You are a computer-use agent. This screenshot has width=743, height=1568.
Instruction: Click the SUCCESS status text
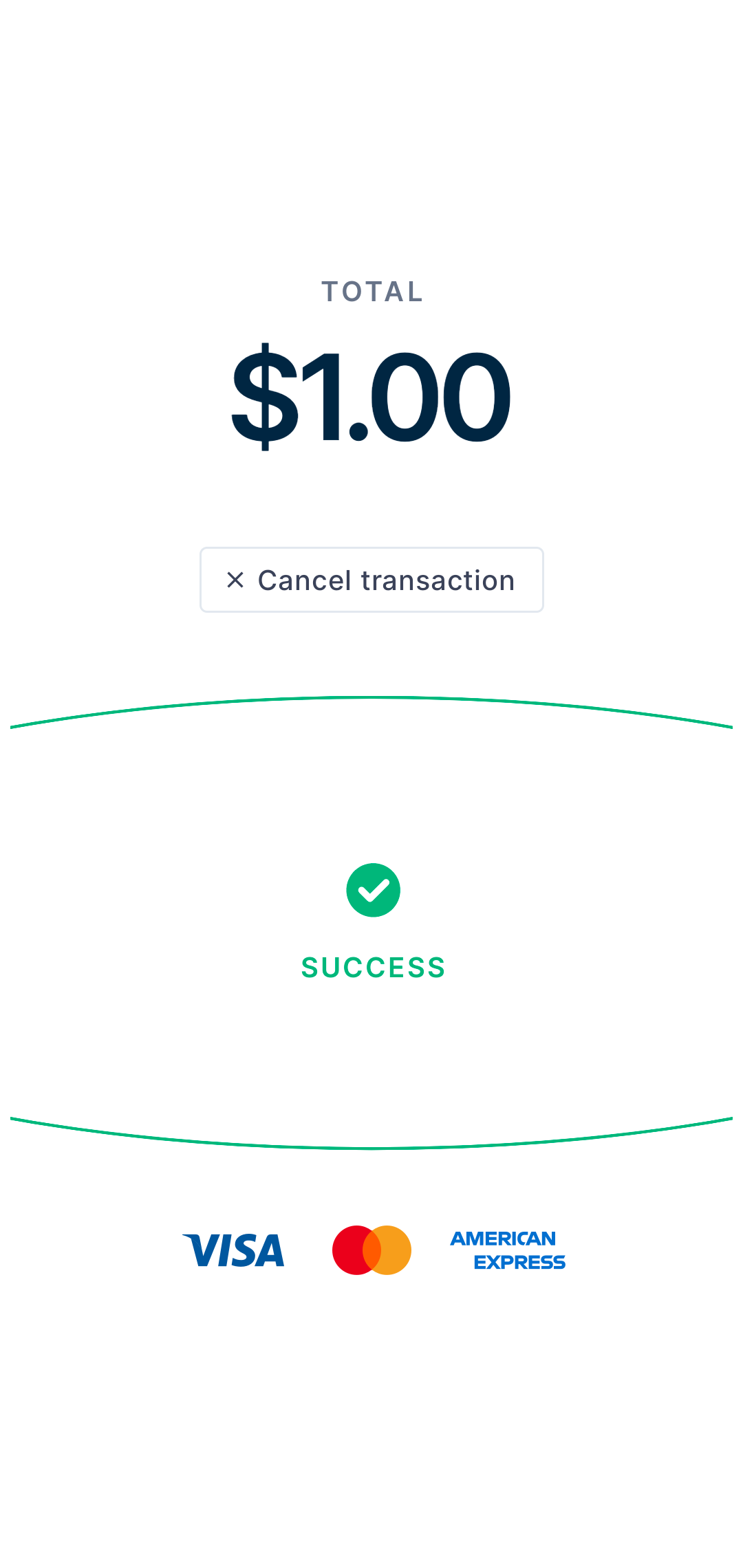pyautogui.click(x=373, y=966)
